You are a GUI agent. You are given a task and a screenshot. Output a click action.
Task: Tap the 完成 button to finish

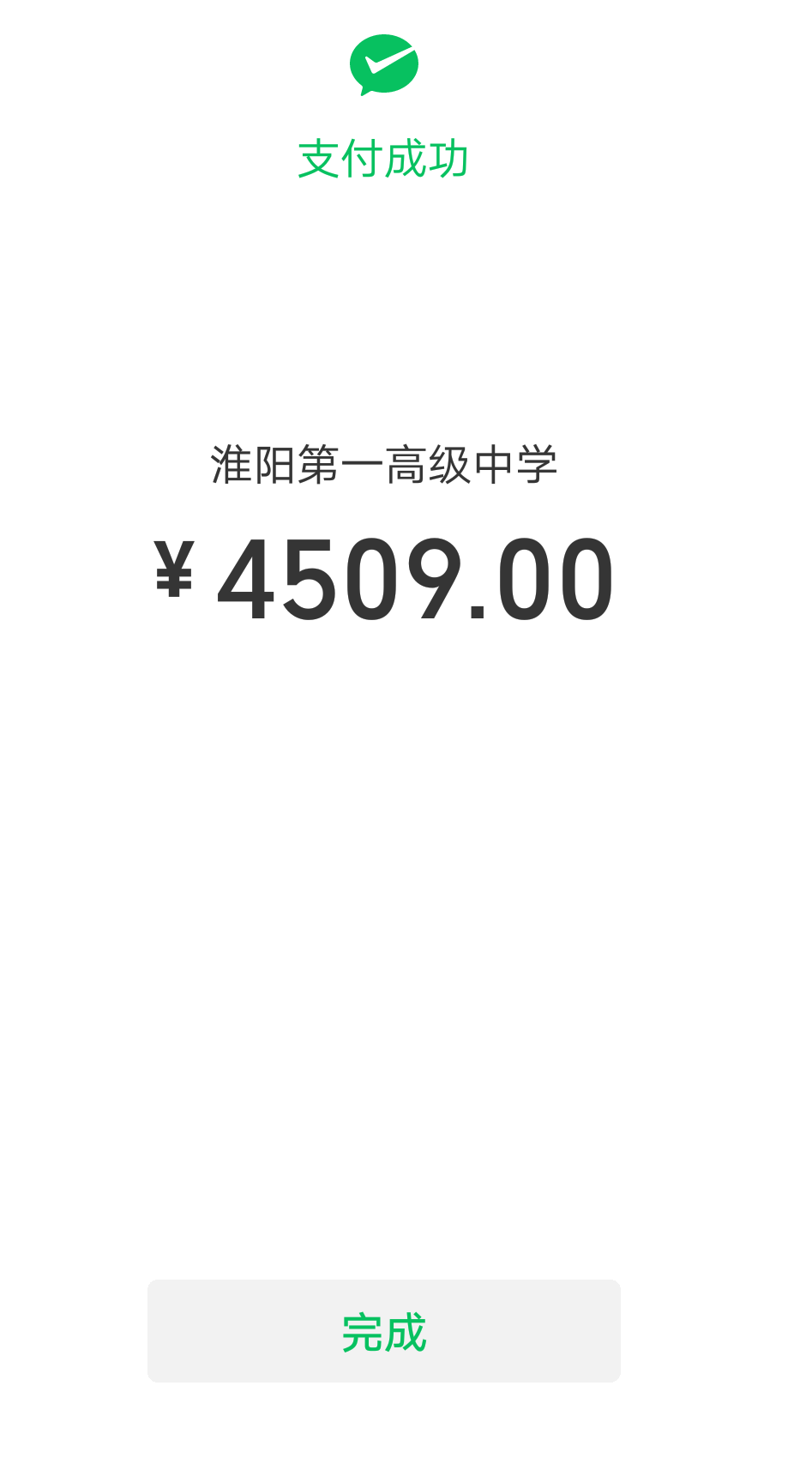(383, 1330)
